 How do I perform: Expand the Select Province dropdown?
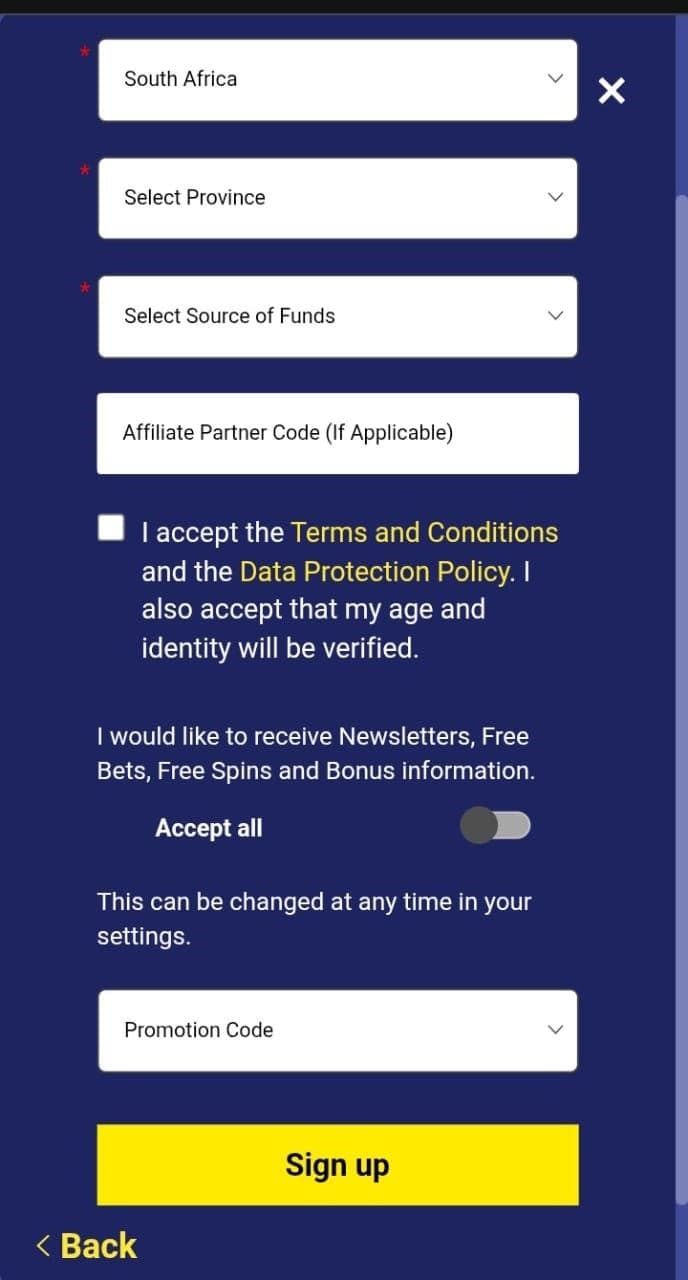(x=337, y=198)
